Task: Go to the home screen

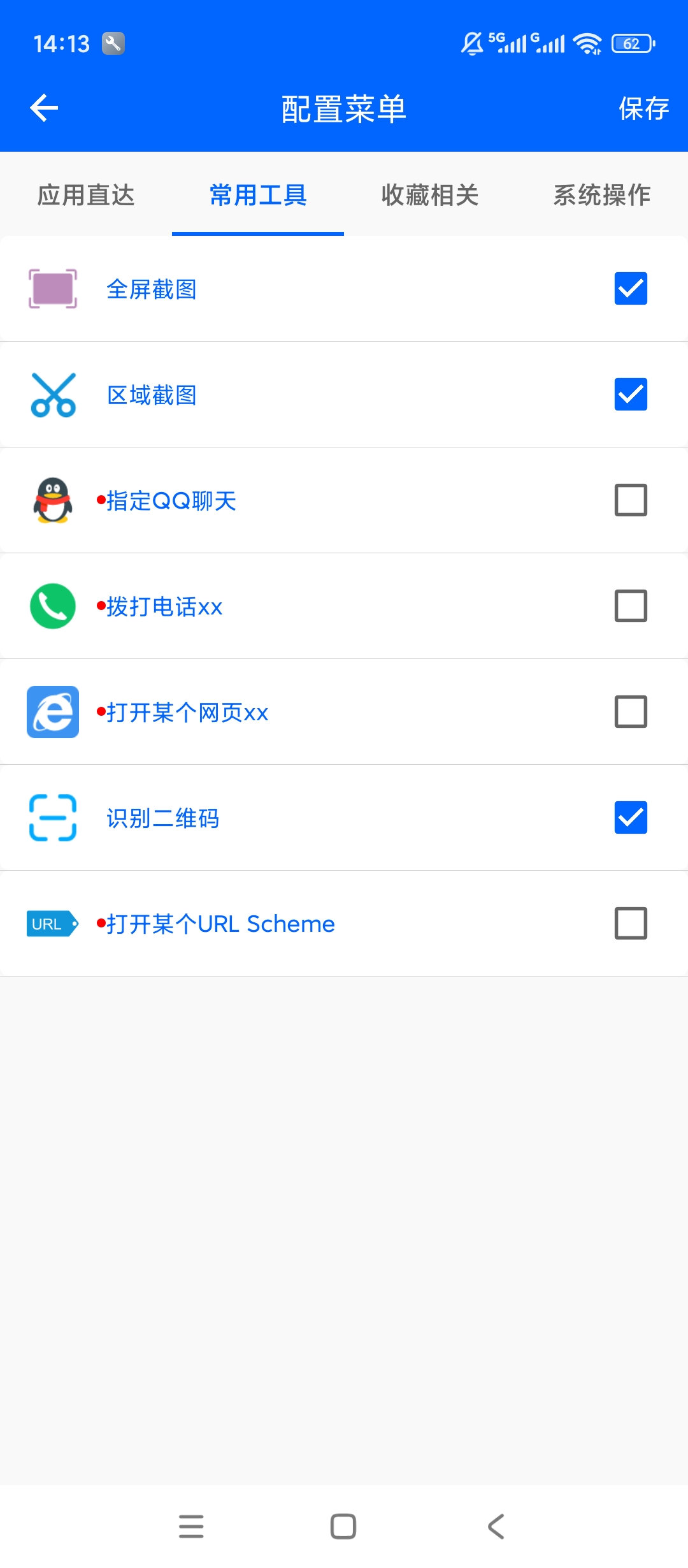Action: click(x=343, y=1527)
